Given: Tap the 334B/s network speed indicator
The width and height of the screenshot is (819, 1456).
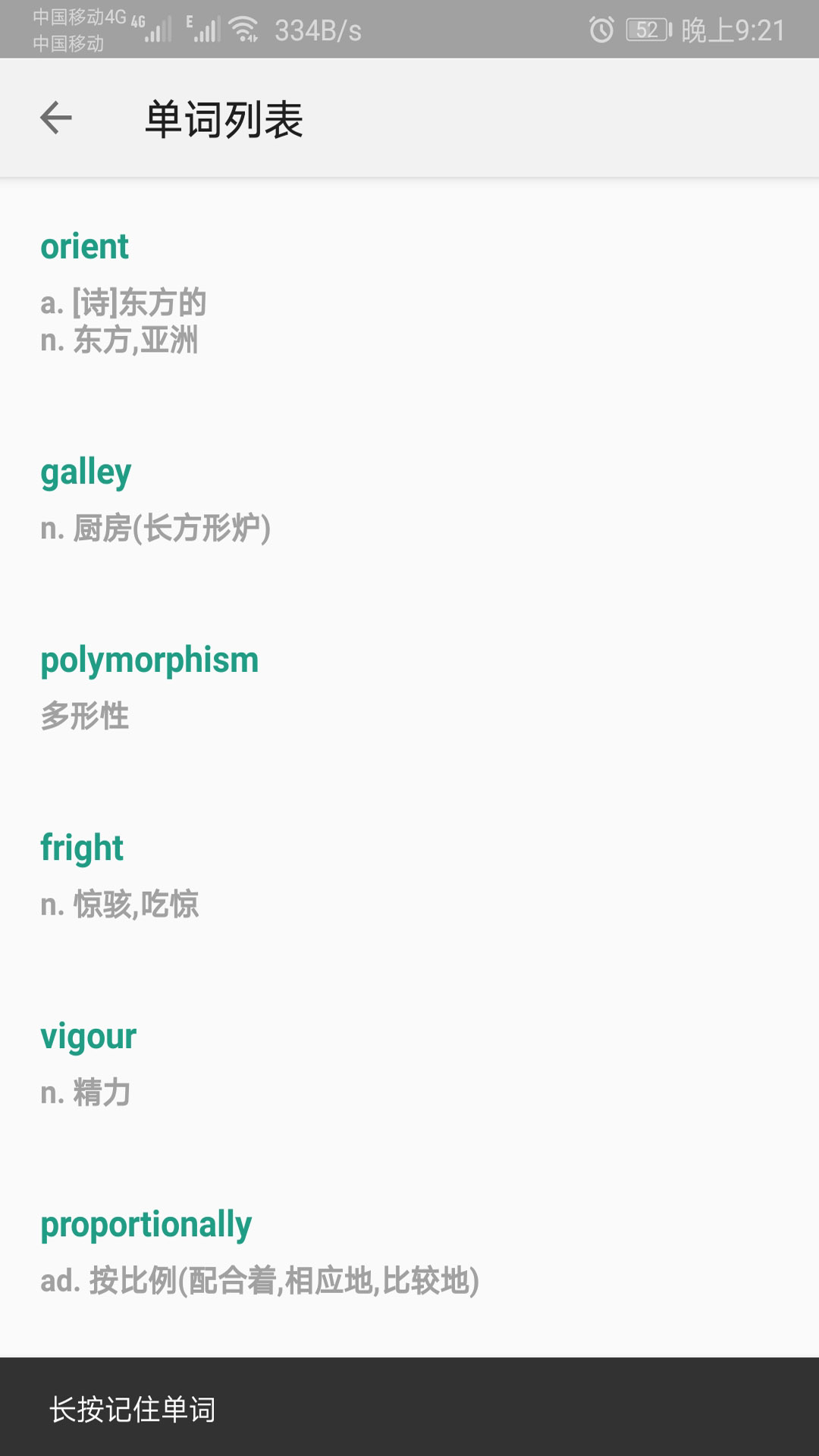Looking at the screenshot, I should tap(318, 29).
